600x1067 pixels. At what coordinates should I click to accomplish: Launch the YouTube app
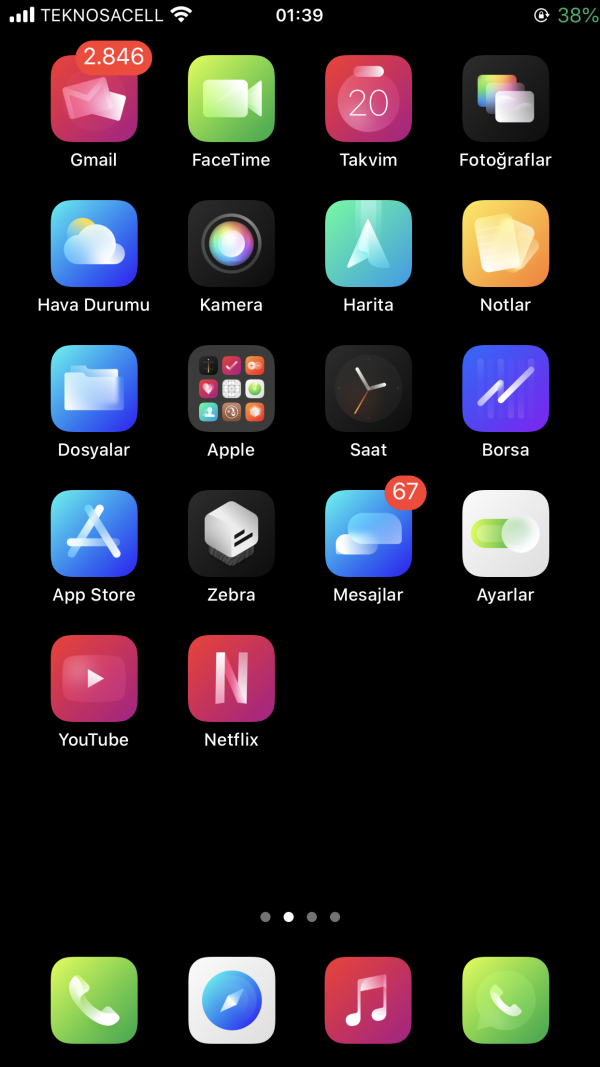(x=94, y=679)
